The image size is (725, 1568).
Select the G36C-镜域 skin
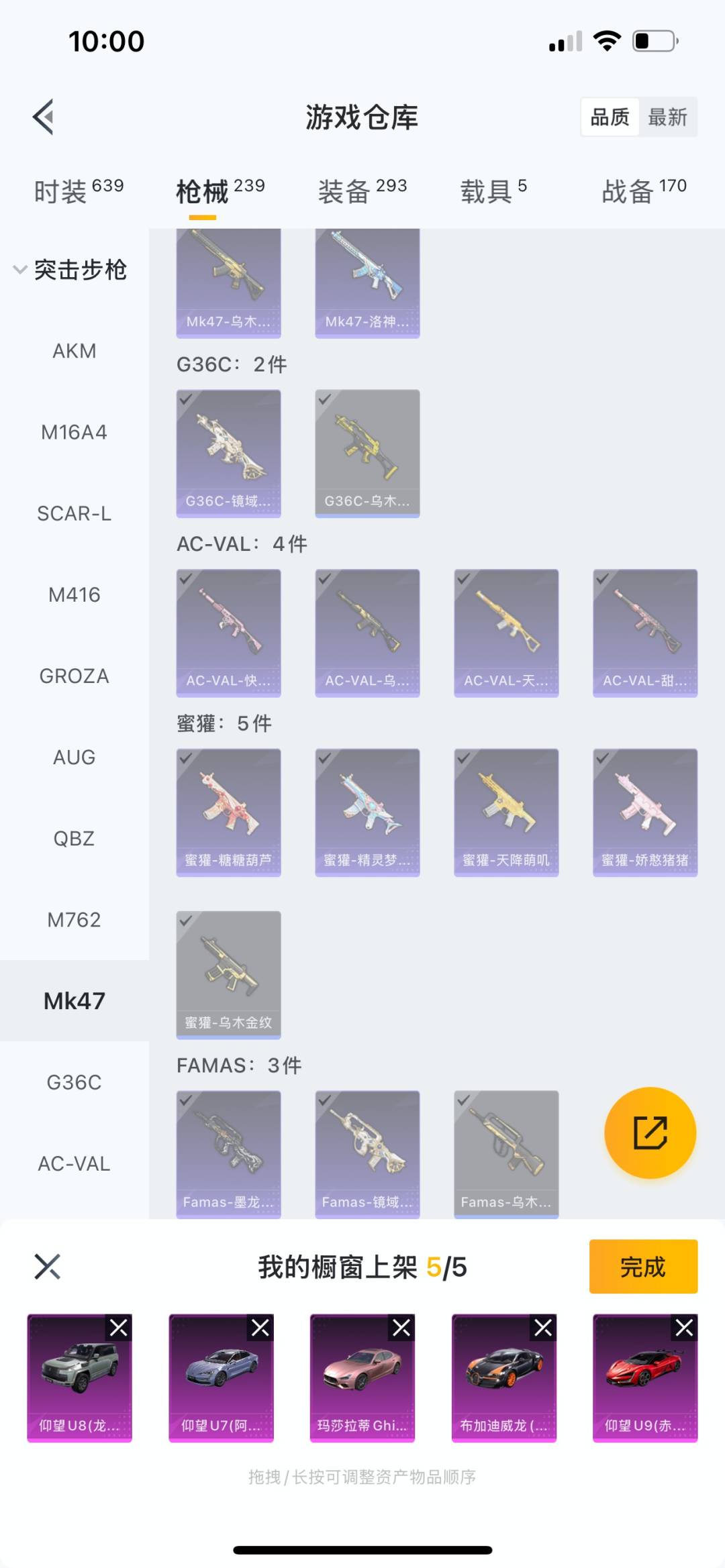[228, 453]
